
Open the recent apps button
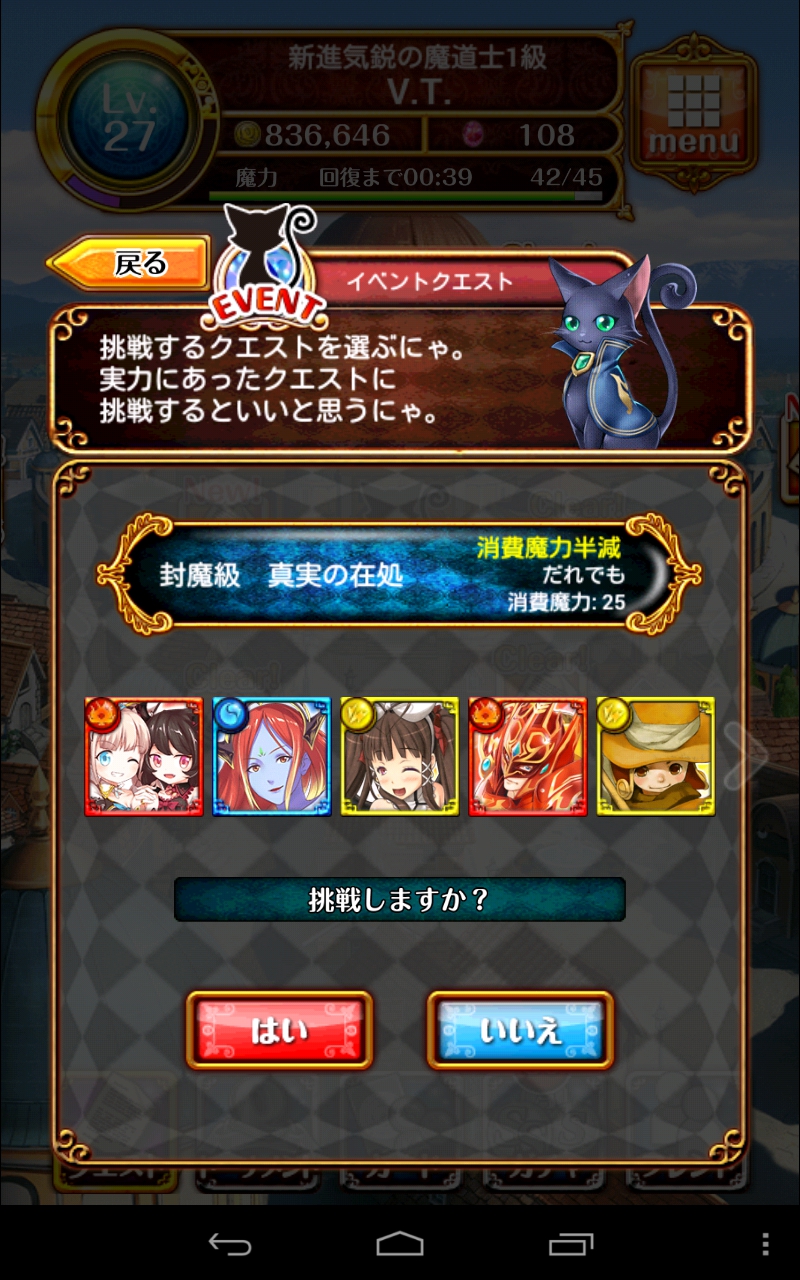[571, 1244]
